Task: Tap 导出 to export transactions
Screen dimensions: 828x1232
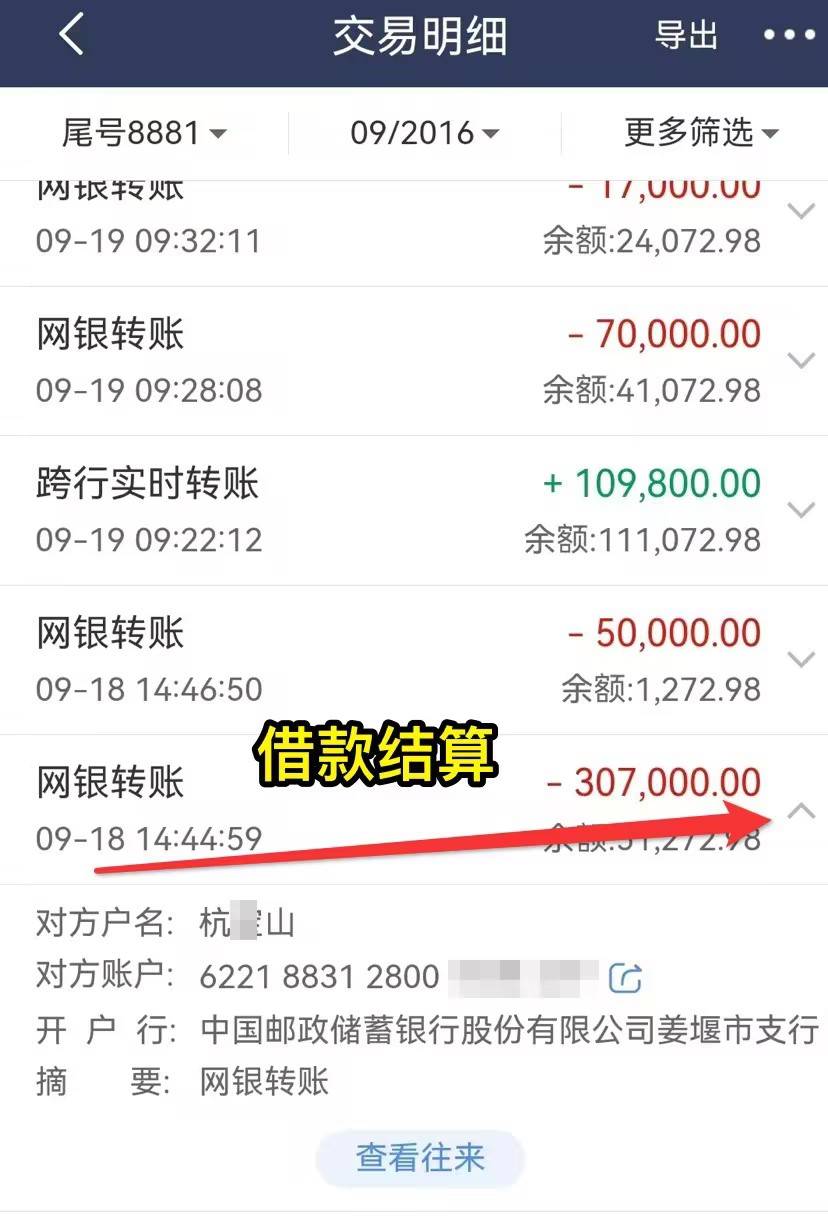Action: point(686,36)
